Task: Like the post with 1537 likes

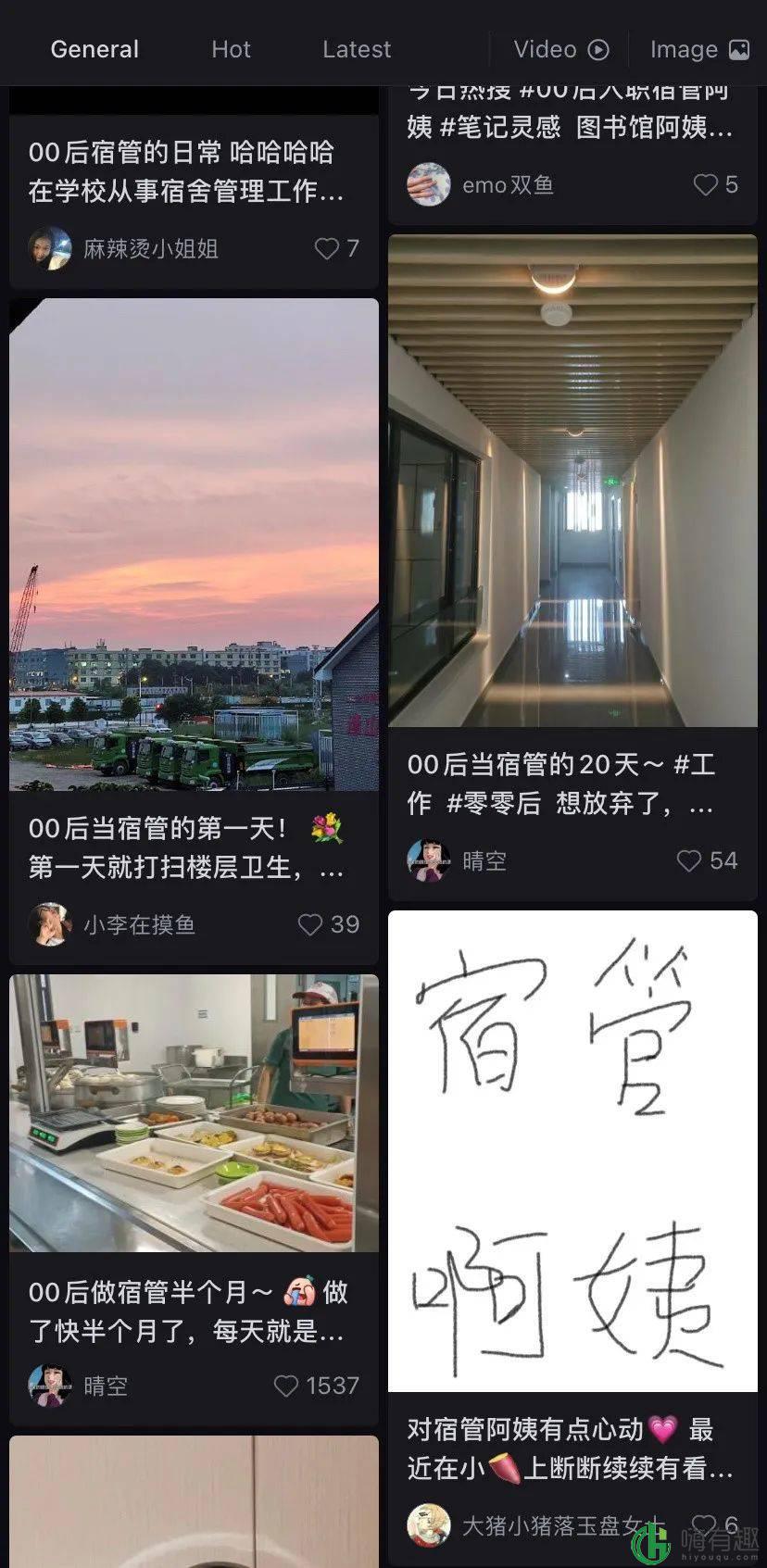Action: [286, 1386]
